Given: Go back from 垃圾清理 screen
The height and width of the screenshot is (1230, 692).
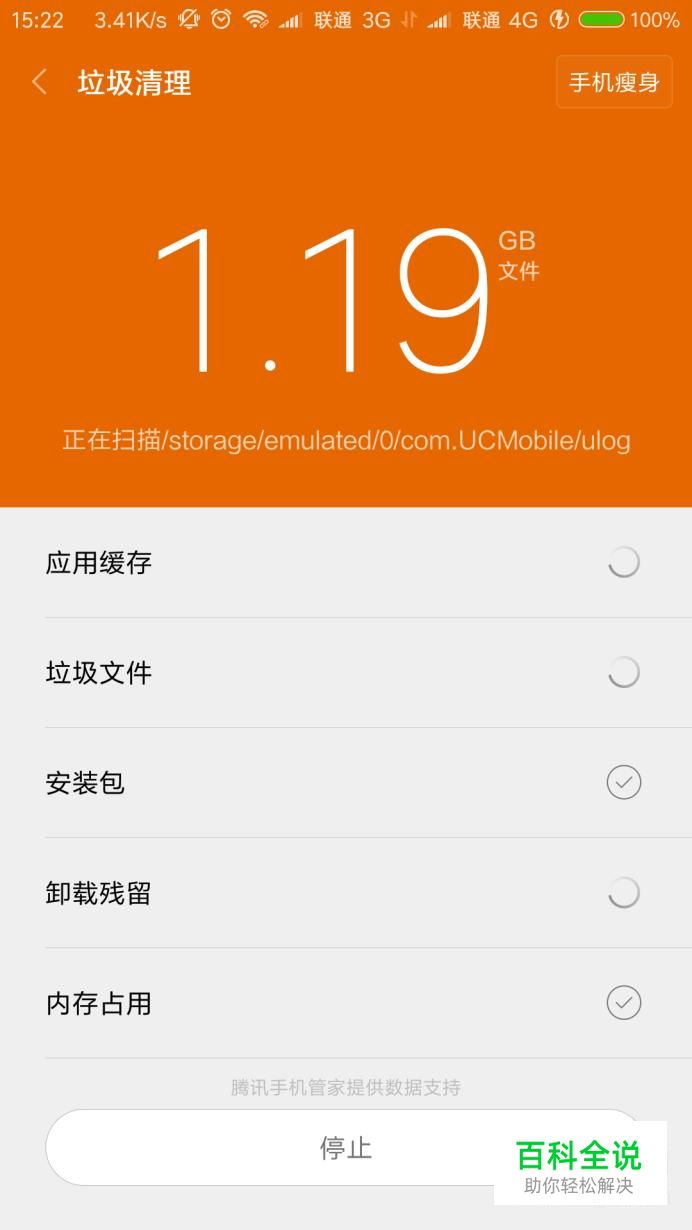Looking at the screenshot, I should [40, 82].
